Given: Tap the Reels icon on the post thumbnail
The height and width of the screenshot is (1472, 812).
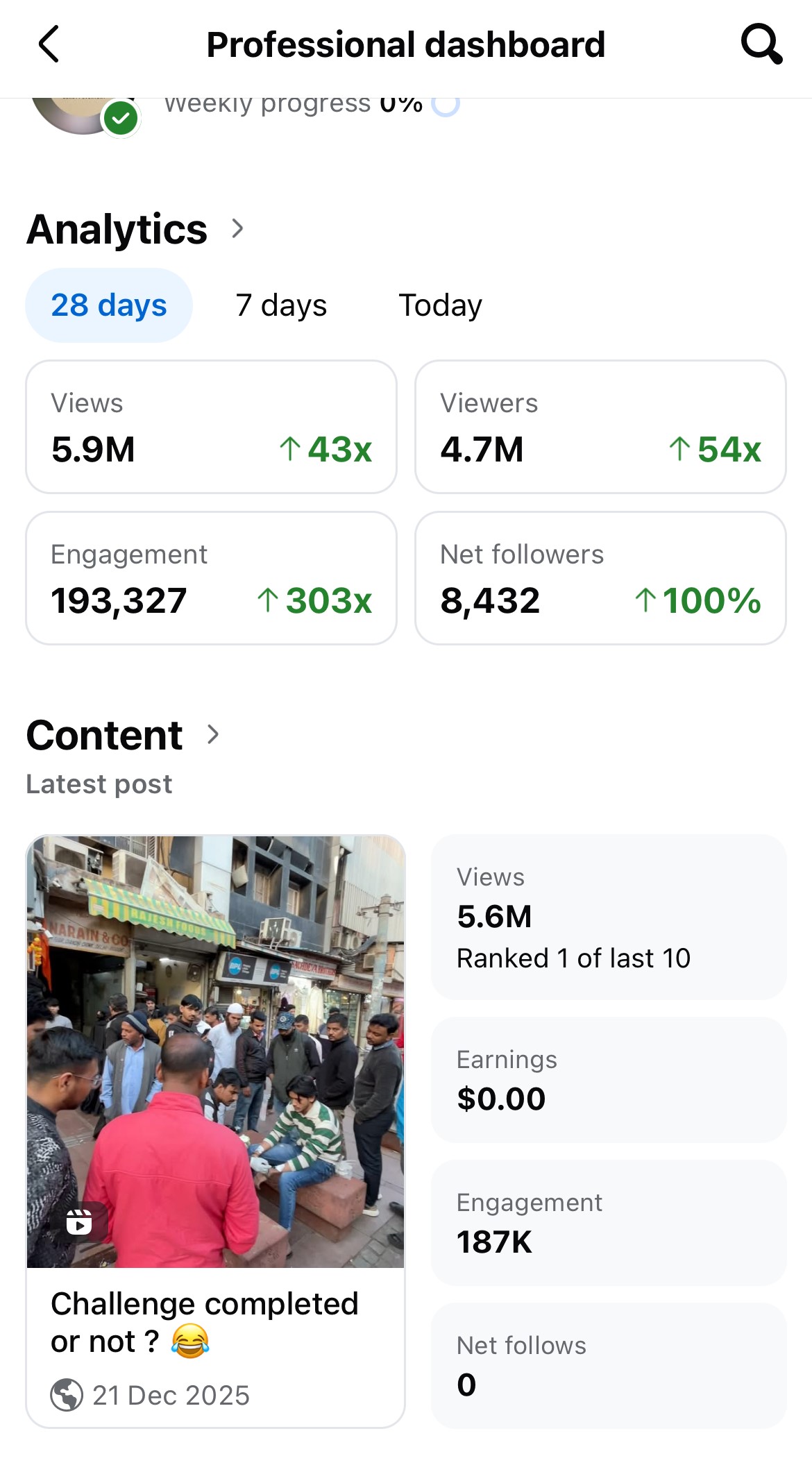Looking at the screenshot, I should [x=79, y=1222].
